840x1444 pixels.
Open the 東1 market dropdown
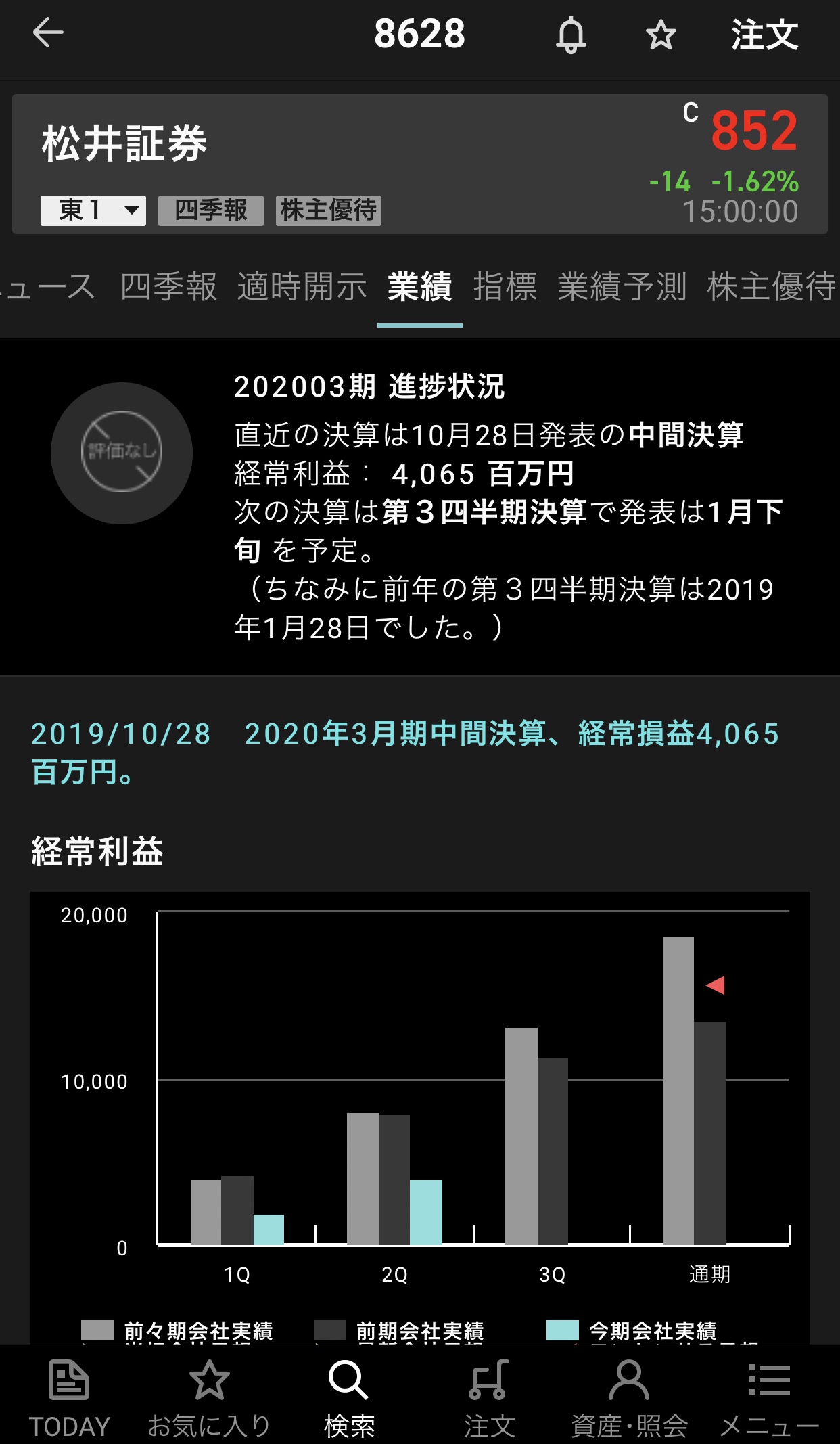coord(93,210)
